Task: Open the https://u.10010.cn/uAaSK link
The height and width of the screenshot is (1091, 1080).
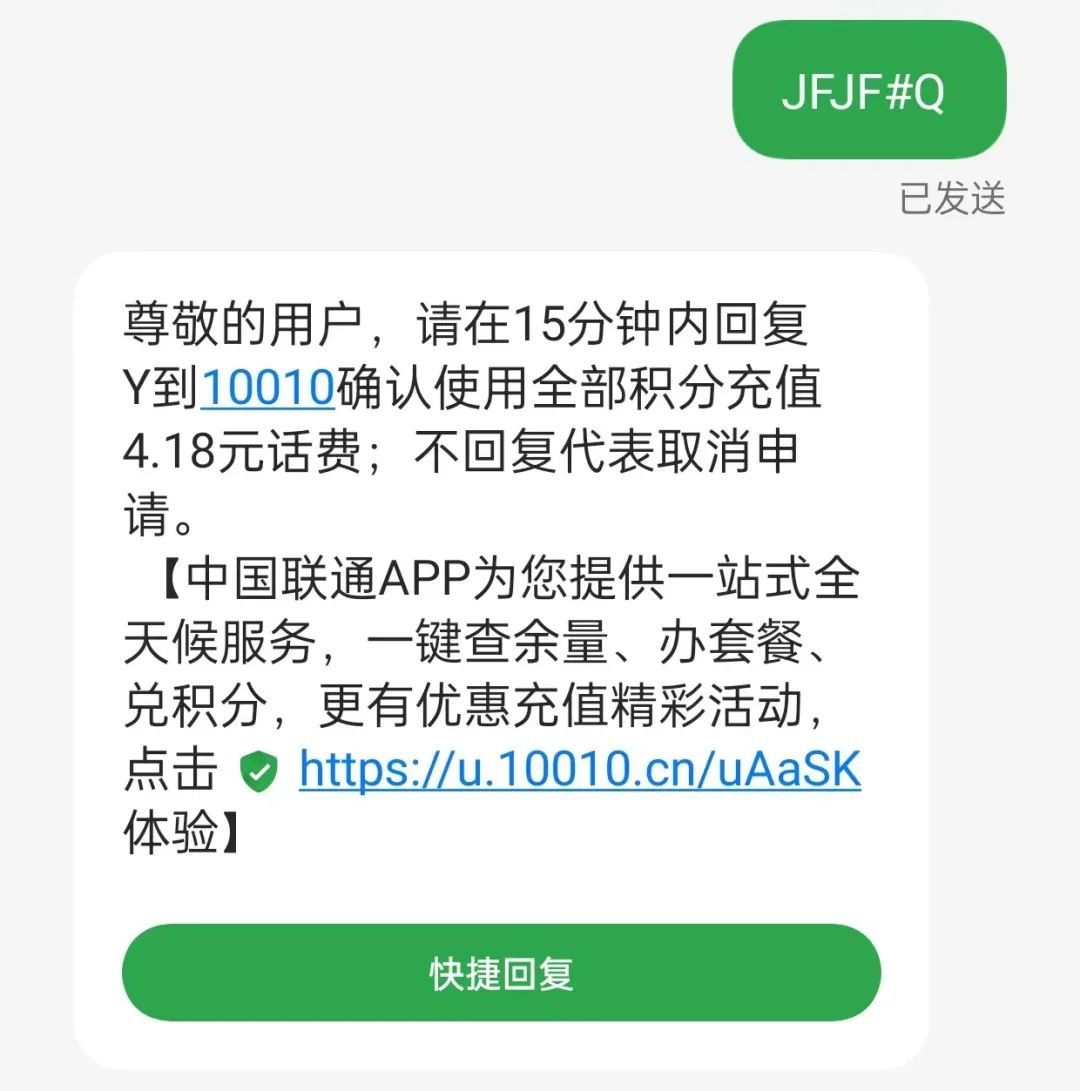Action: tap(580, 770)
